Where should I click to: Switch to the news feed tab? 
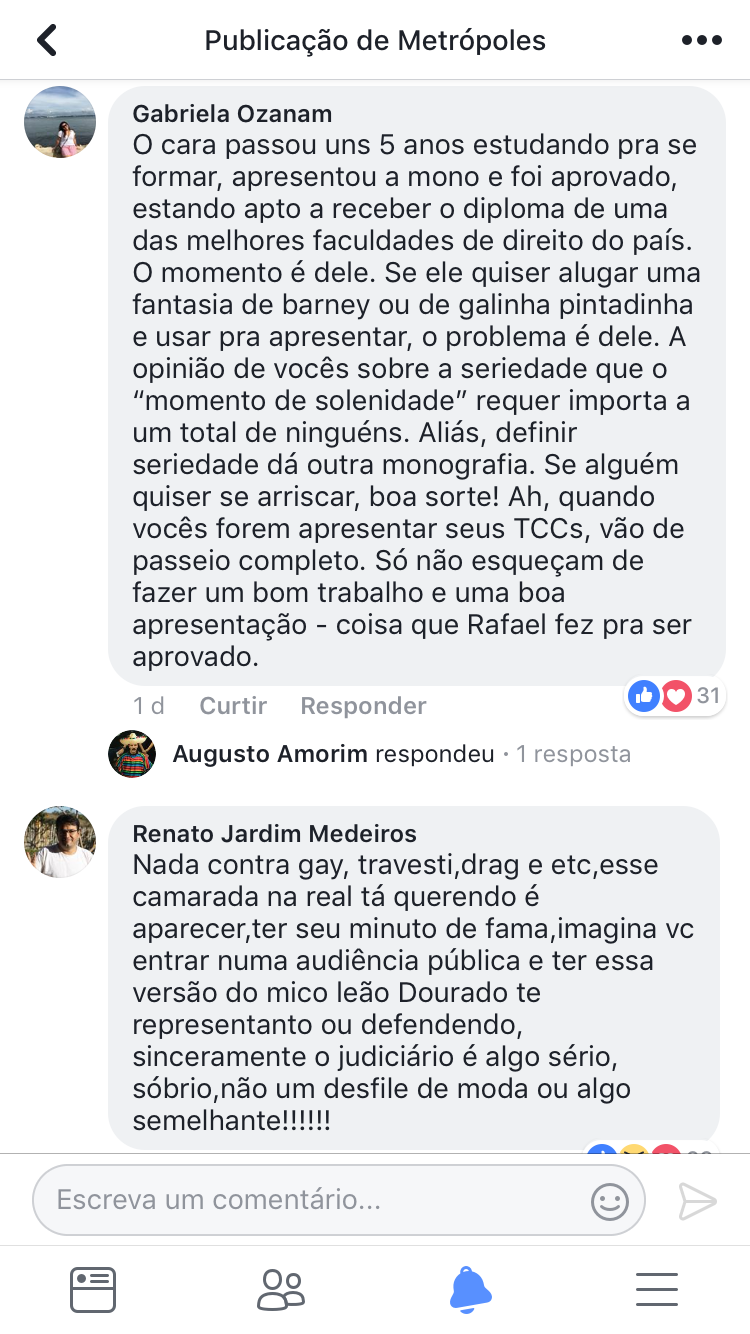coord(93,1289)
